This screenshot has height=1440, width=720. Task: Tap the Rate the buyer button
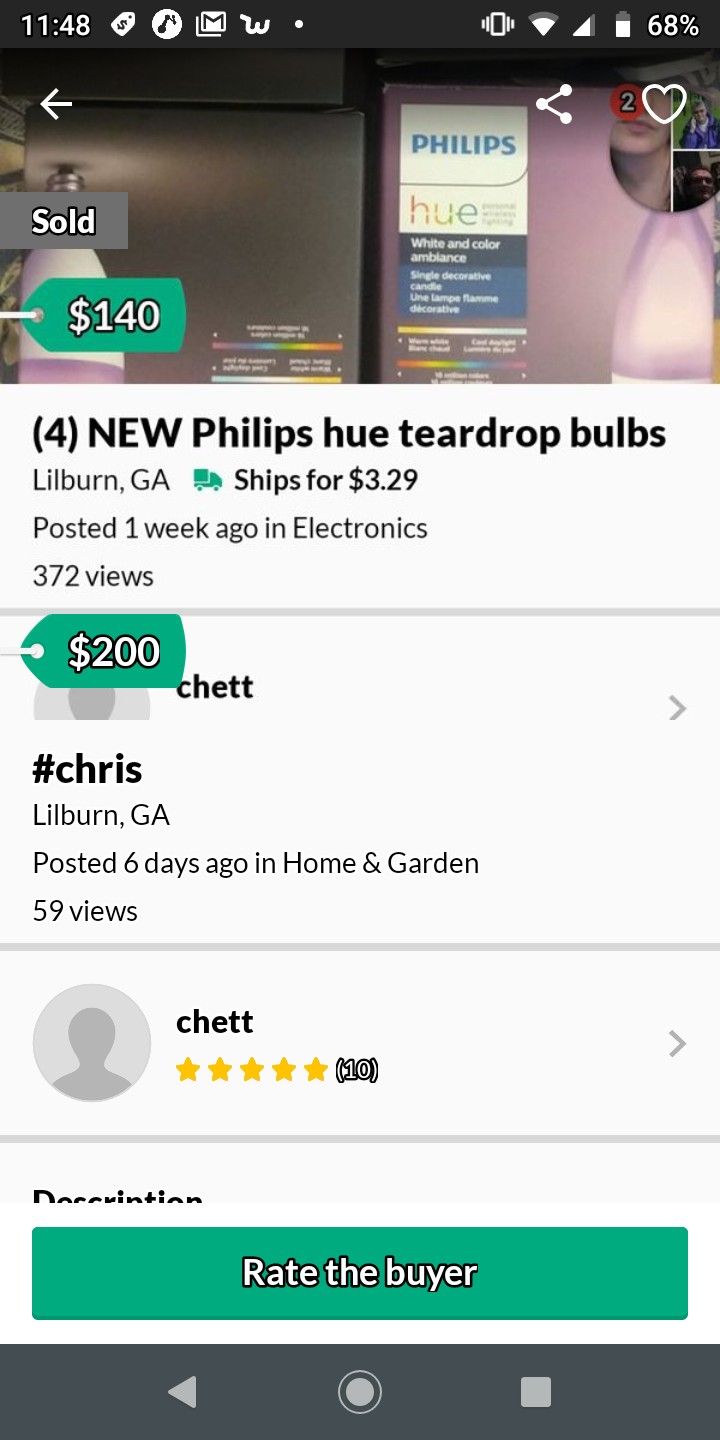point(360,1272)
